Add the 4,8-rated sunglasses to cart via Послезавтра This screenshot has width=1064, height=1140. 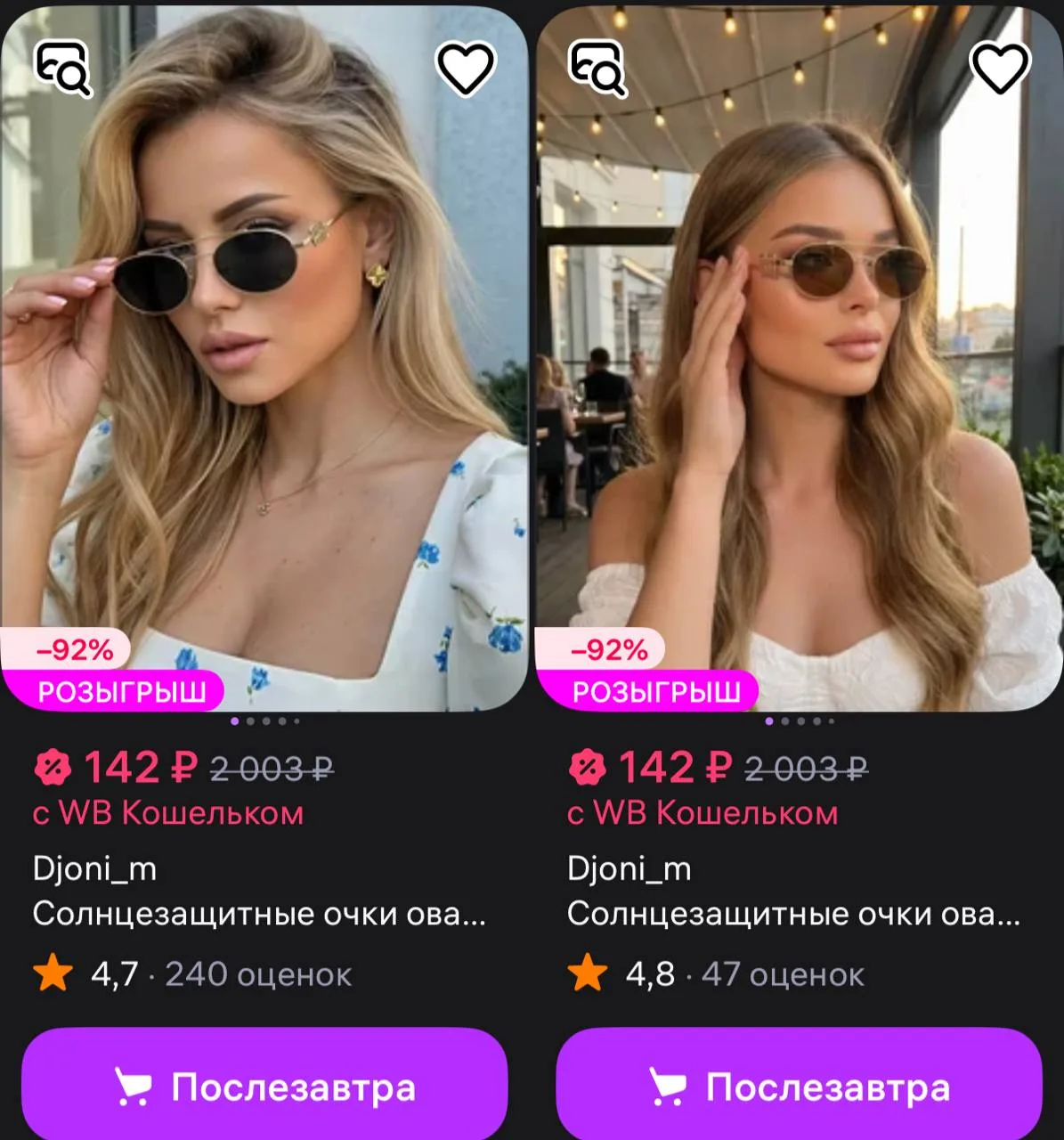tap(799, 1087)
